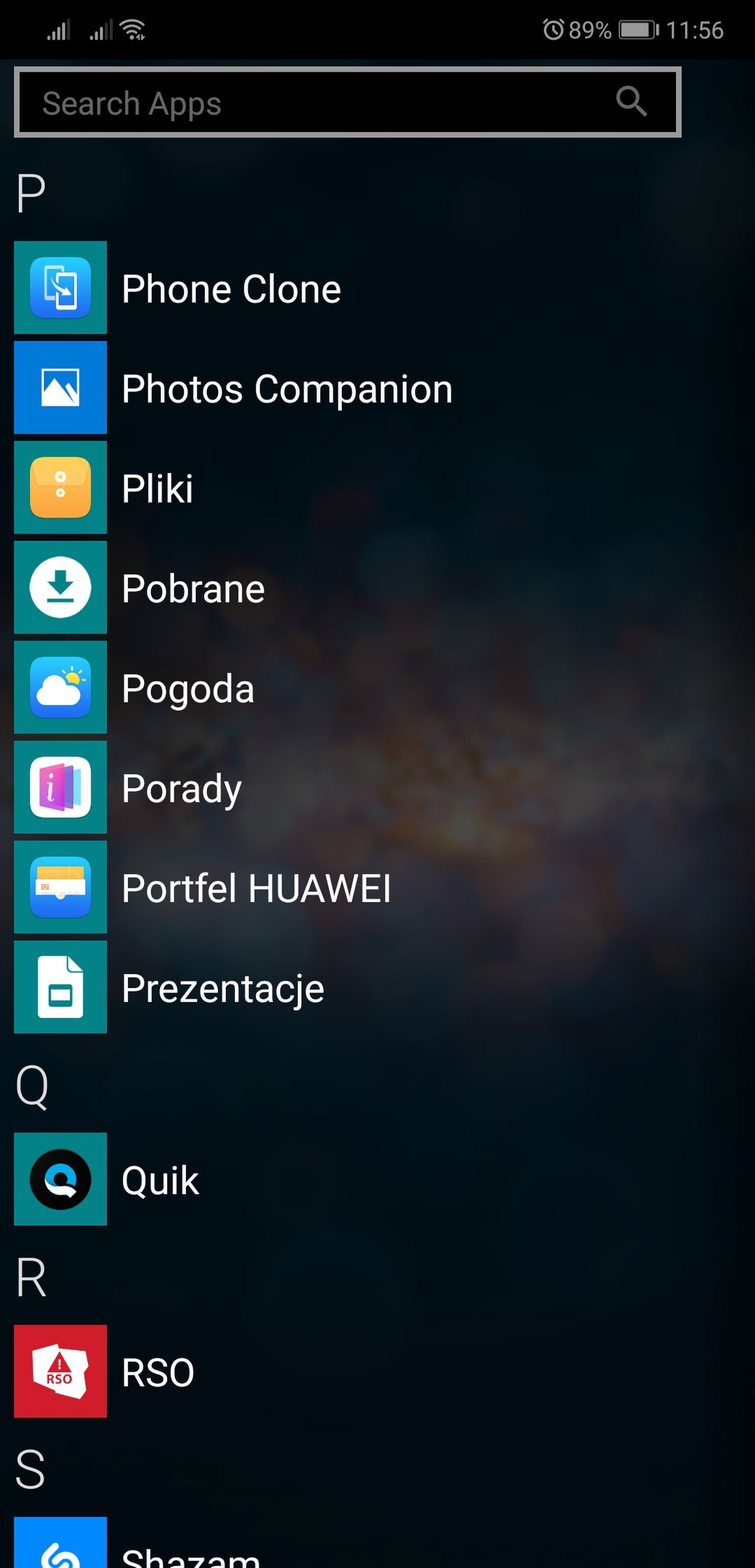Tap the Search Apps field

pyautogui.click(x=347, y=102)
